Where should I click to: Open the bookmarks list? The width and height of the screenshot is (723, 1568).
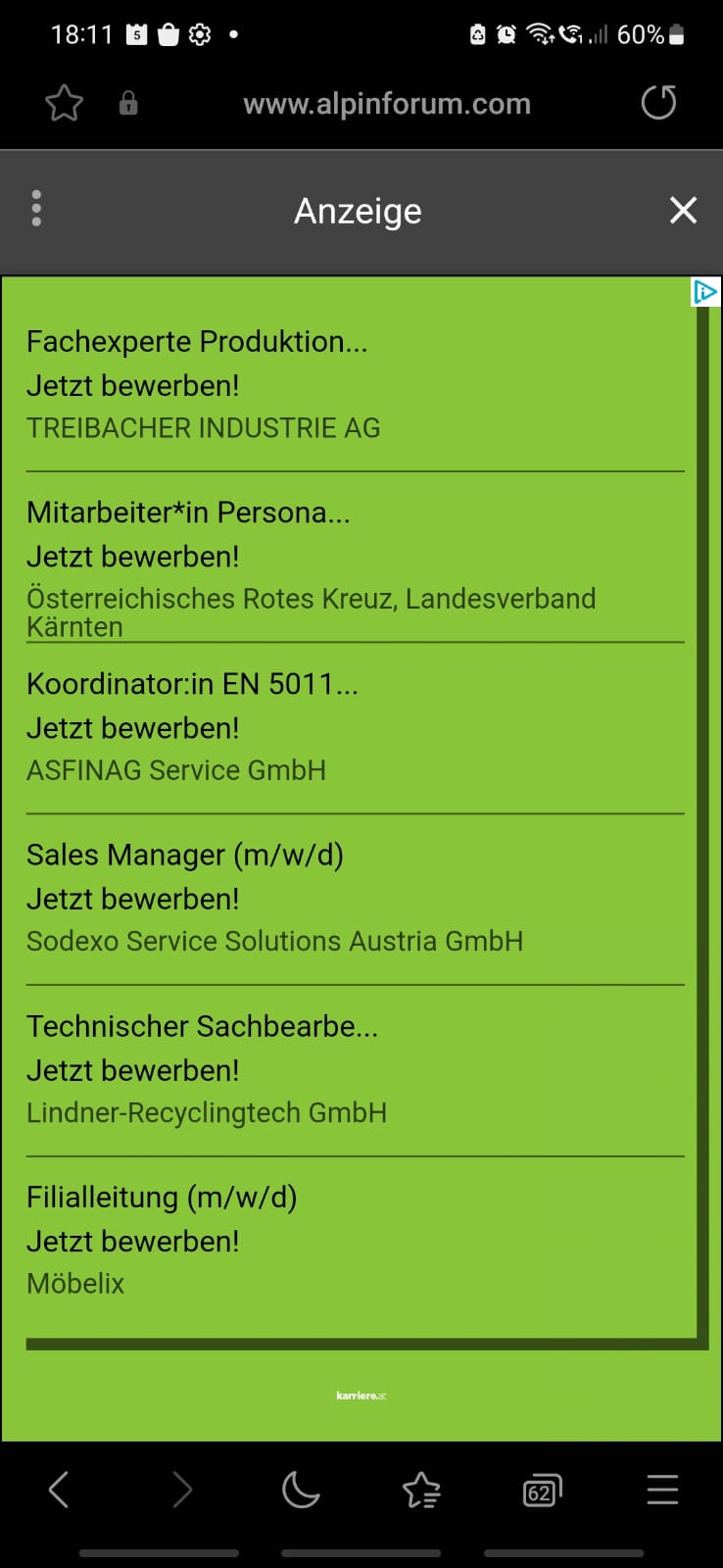[x=421, y=1491]
